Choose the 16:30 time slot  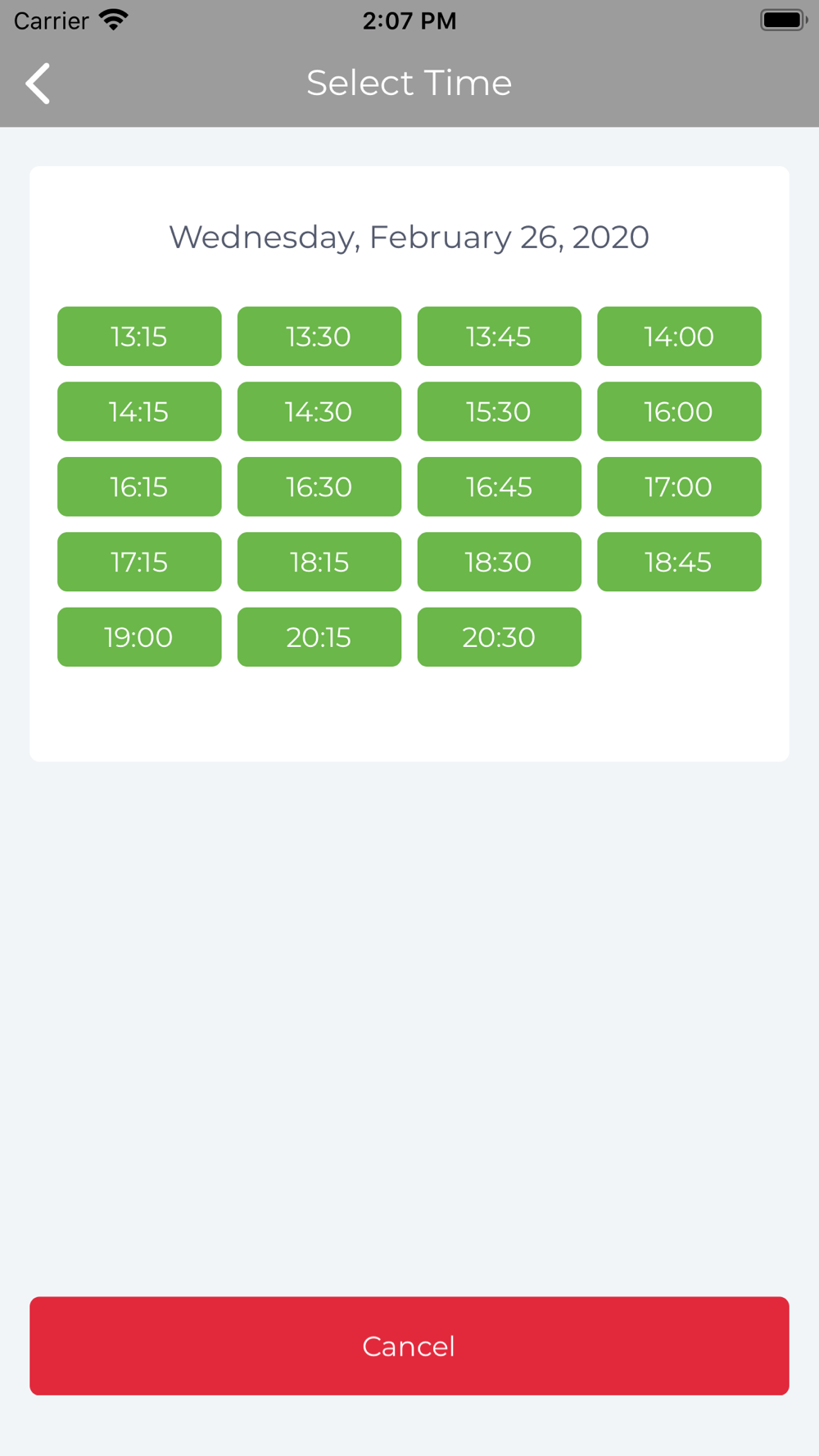click(319, 487)
